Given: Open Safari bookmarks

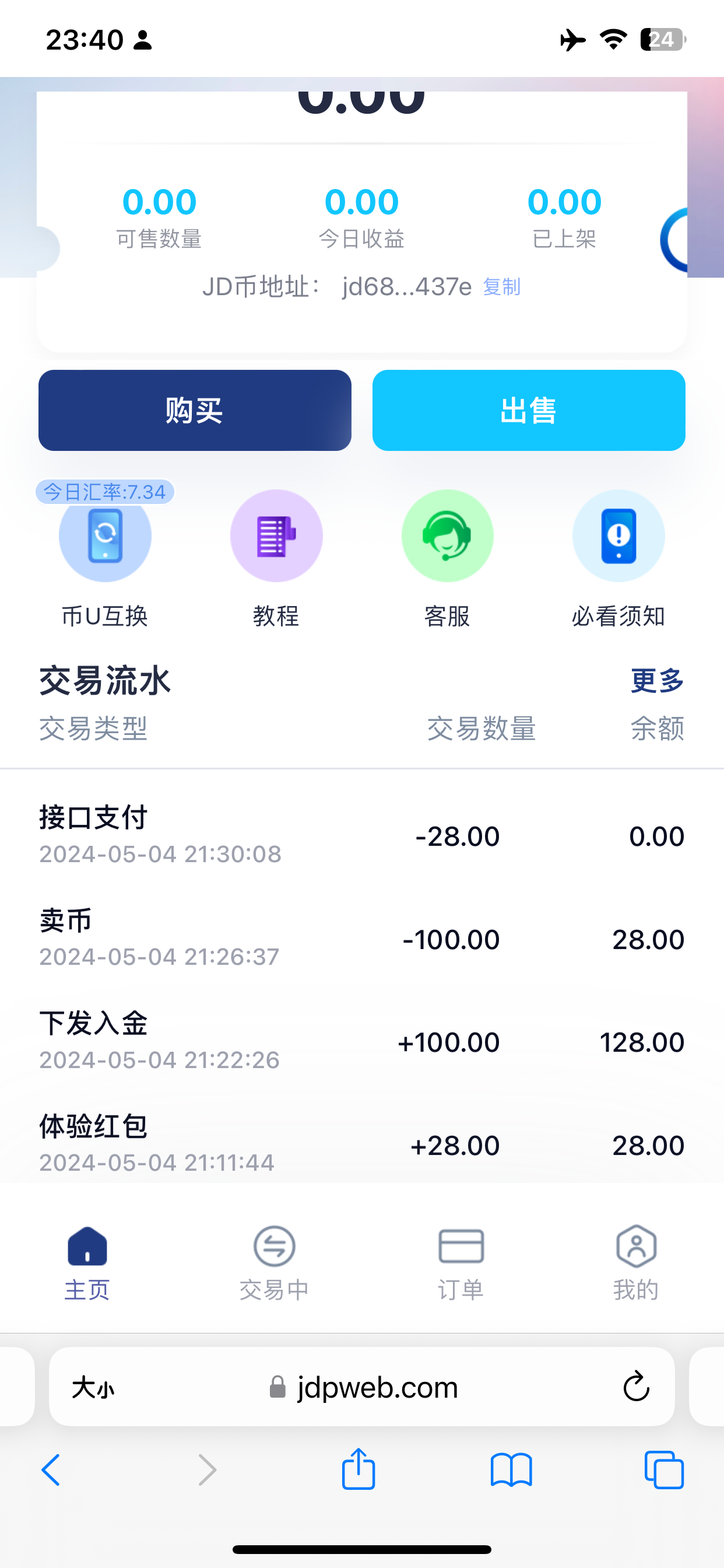Looking at the screenshot, I should (511, 1470).
